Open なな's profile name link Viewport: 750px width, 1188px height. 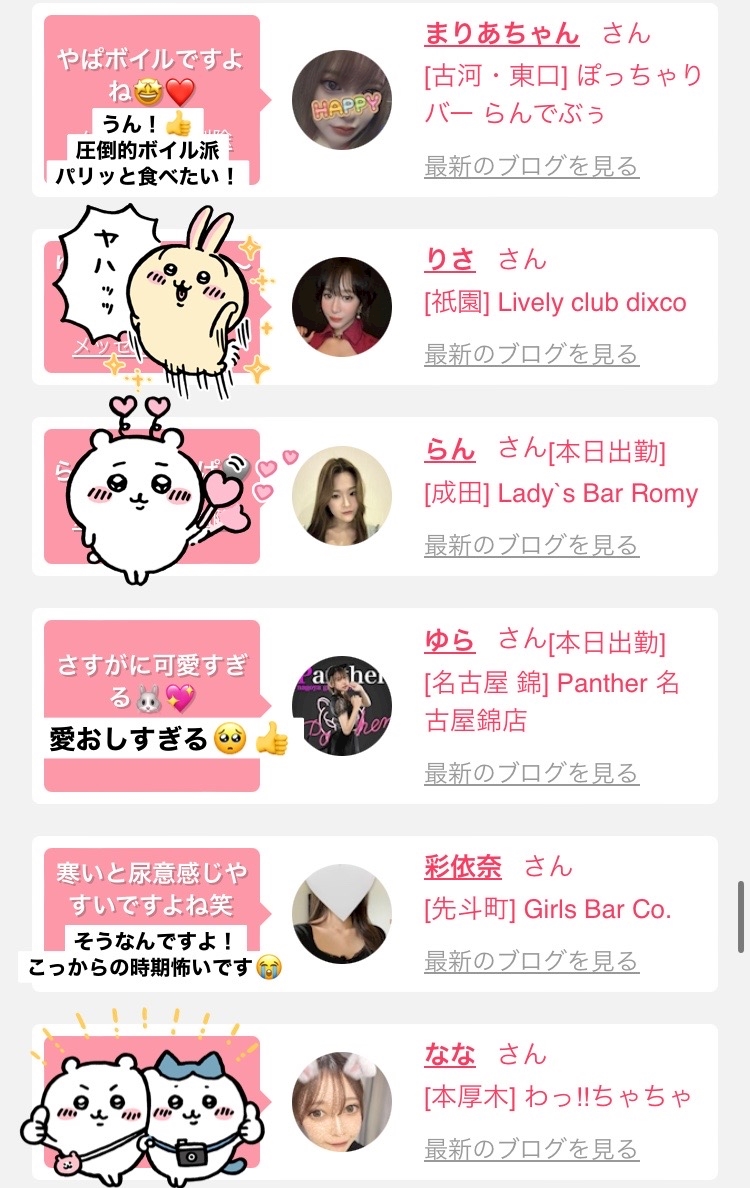(449, 1054)
